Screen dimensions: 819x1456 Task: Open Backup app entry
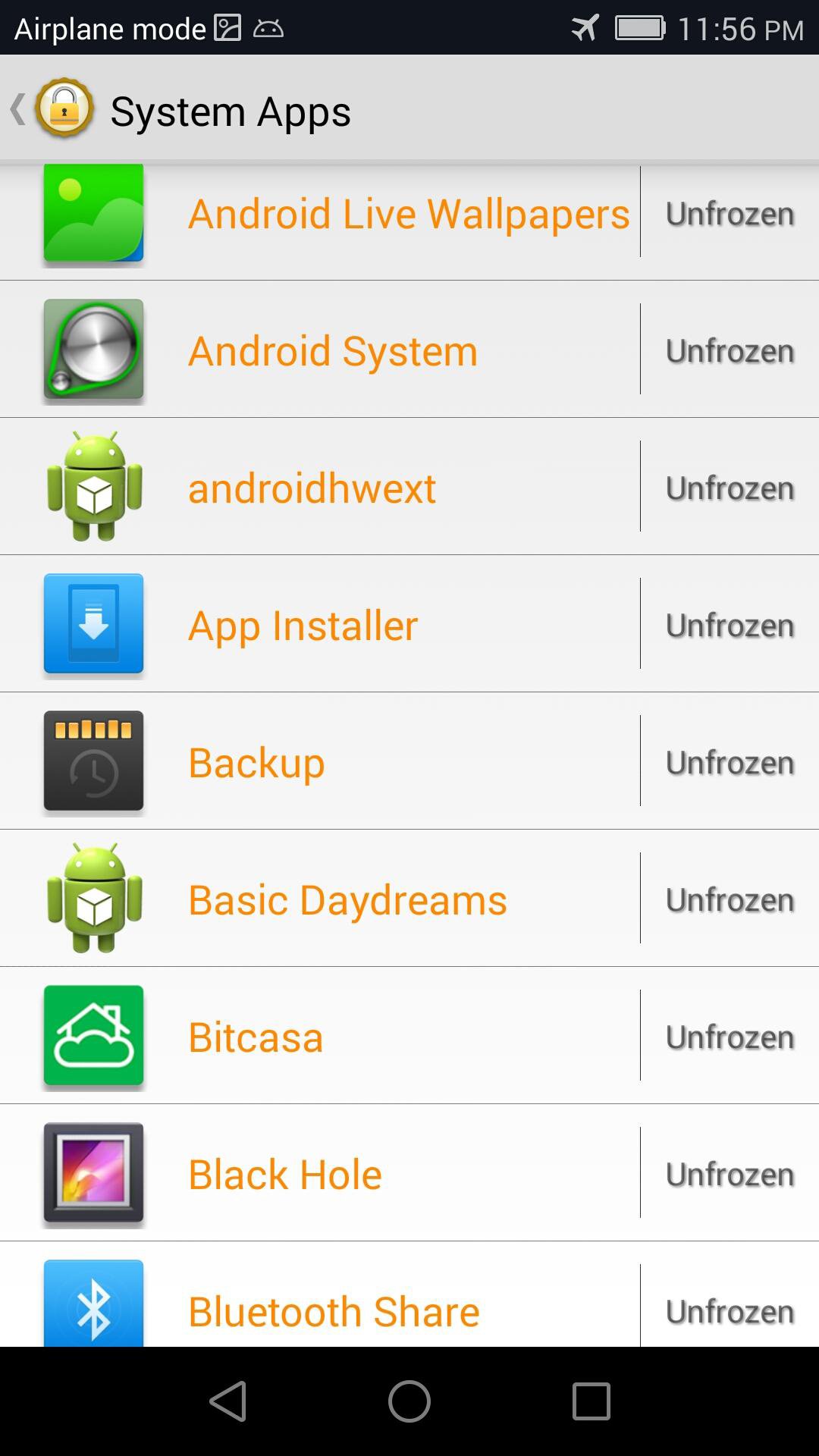click(256, 763)
